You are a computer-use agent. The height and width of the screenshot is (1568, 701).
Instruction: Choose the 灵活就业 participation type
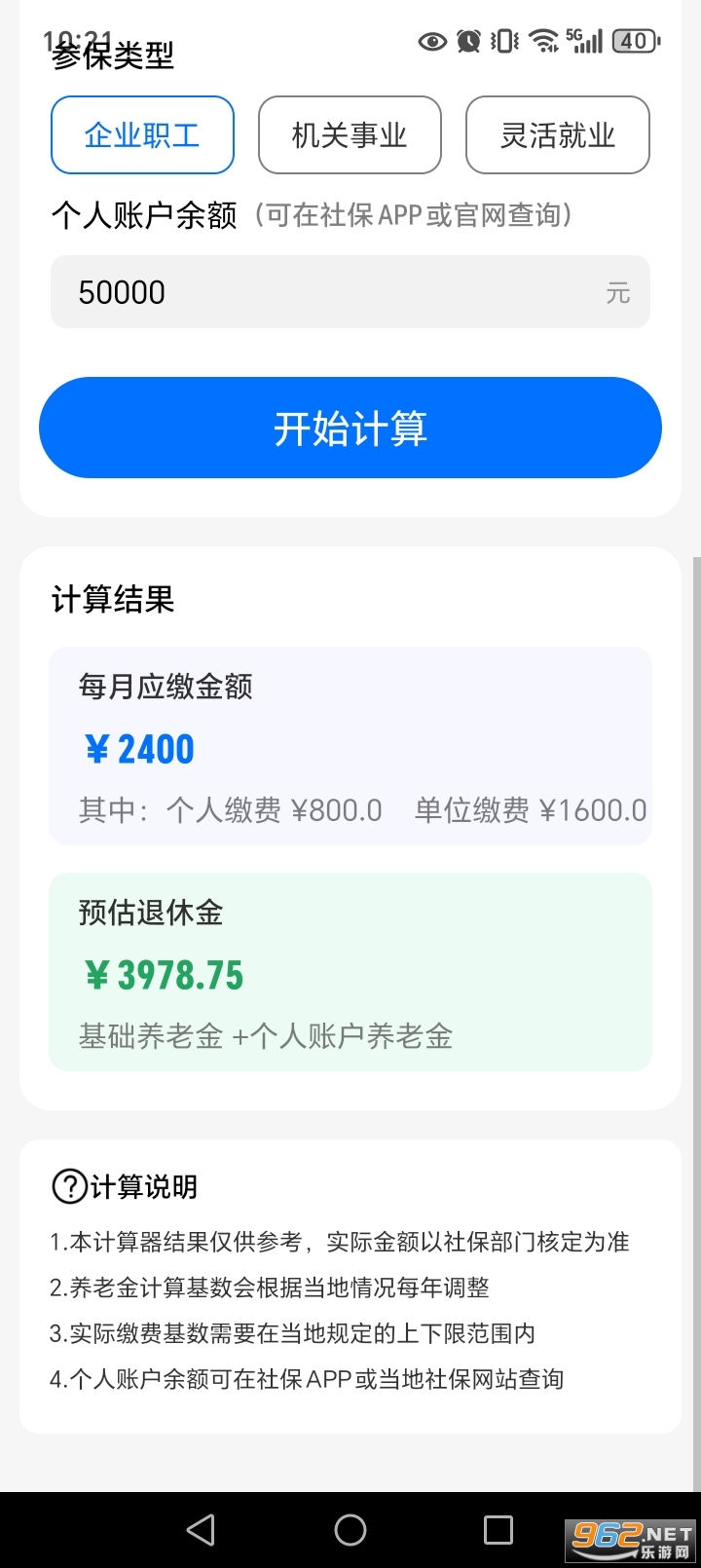coord(558,135)
